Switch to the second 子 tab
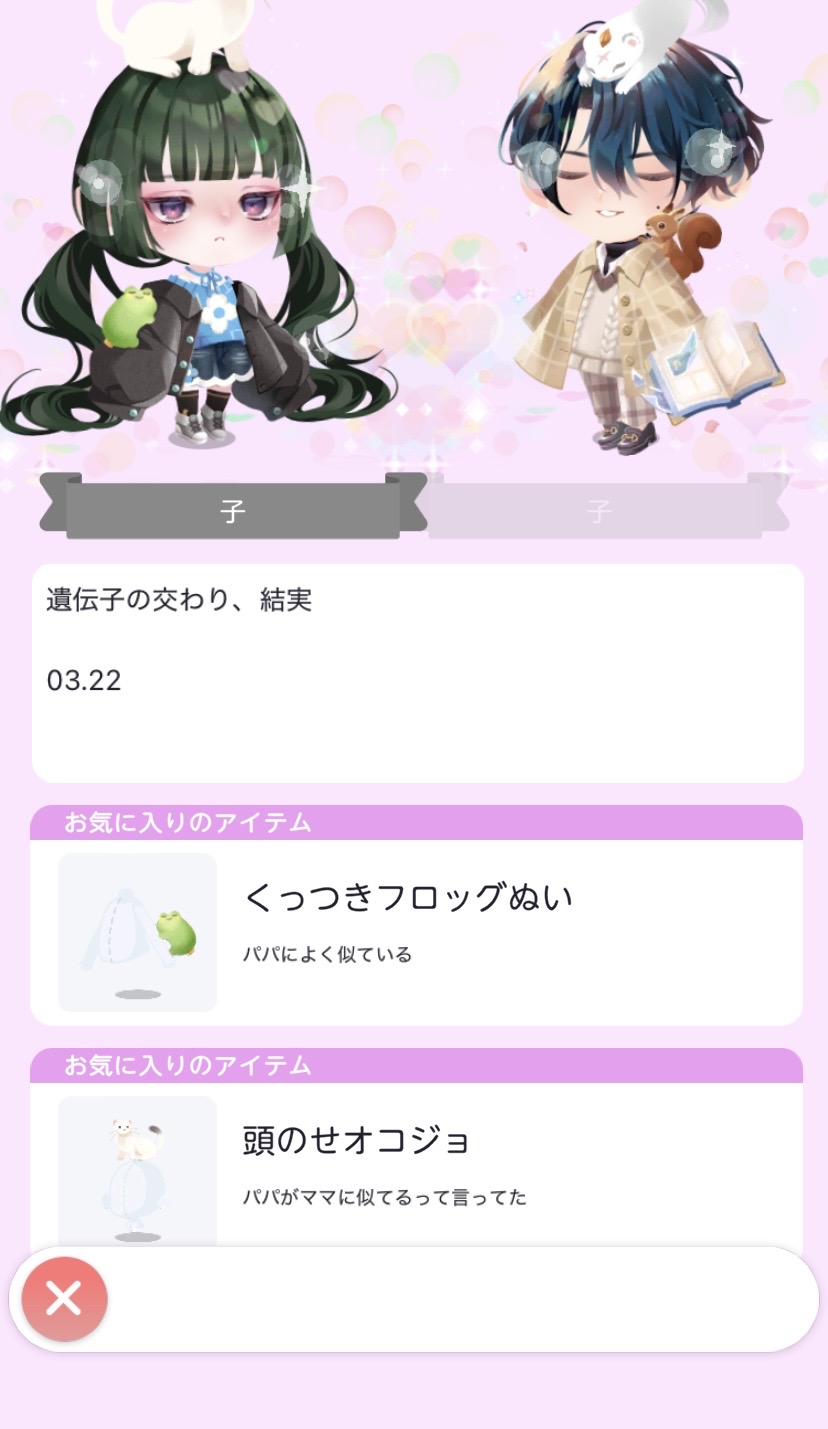Viewport: 828px width, 1429px height. 597,512
